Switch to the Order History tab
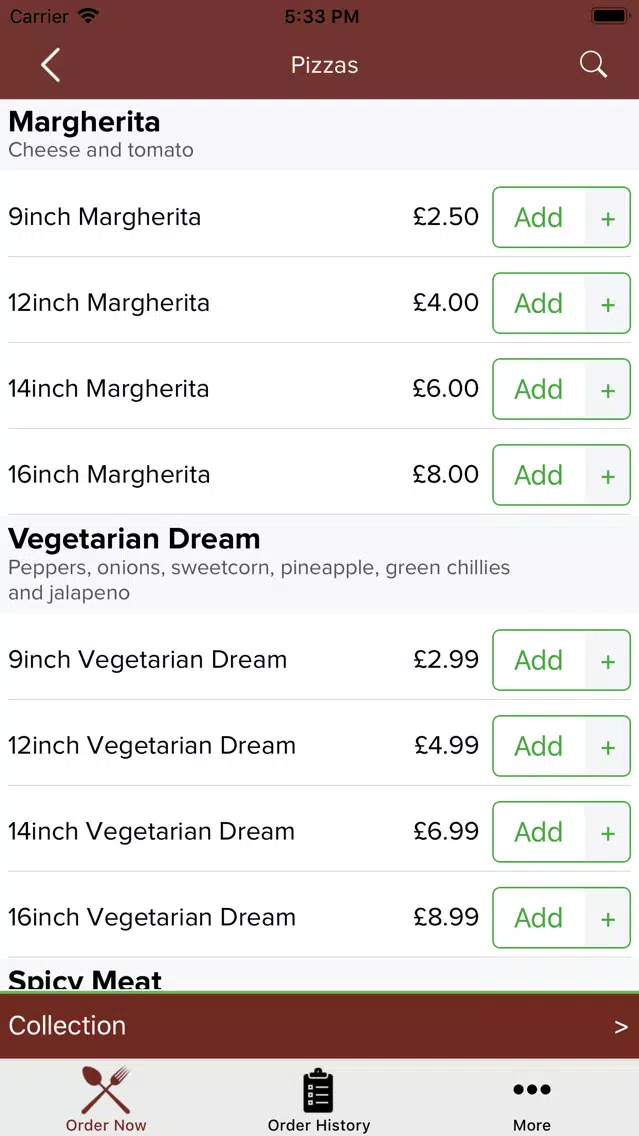This screenshot has height=1136, width=639. 319,1098
